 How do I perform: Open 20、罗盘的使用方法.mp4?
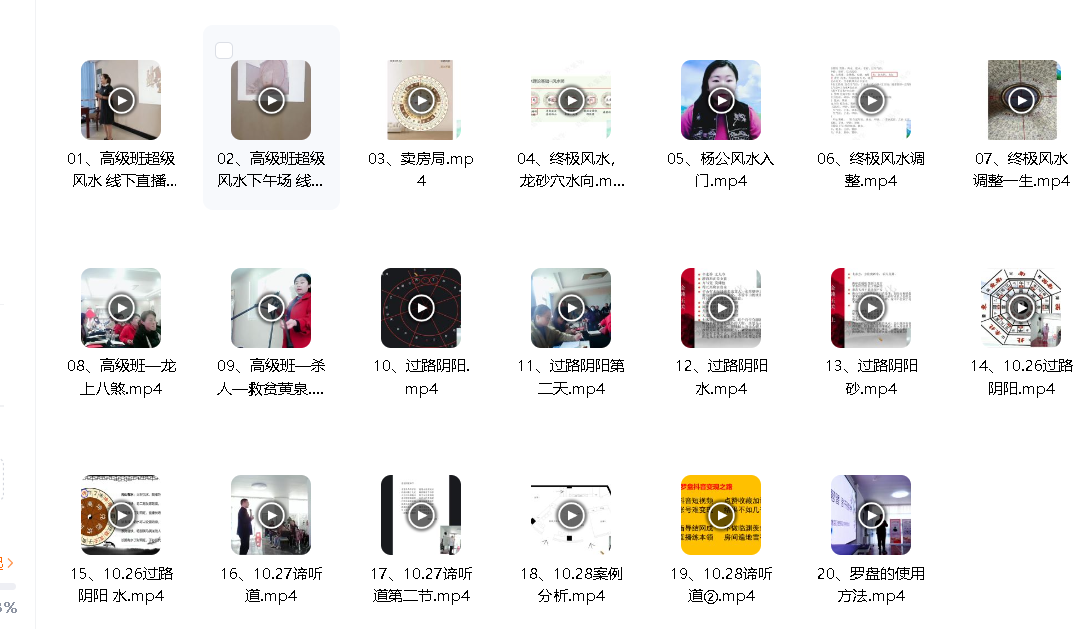(871, 515)
